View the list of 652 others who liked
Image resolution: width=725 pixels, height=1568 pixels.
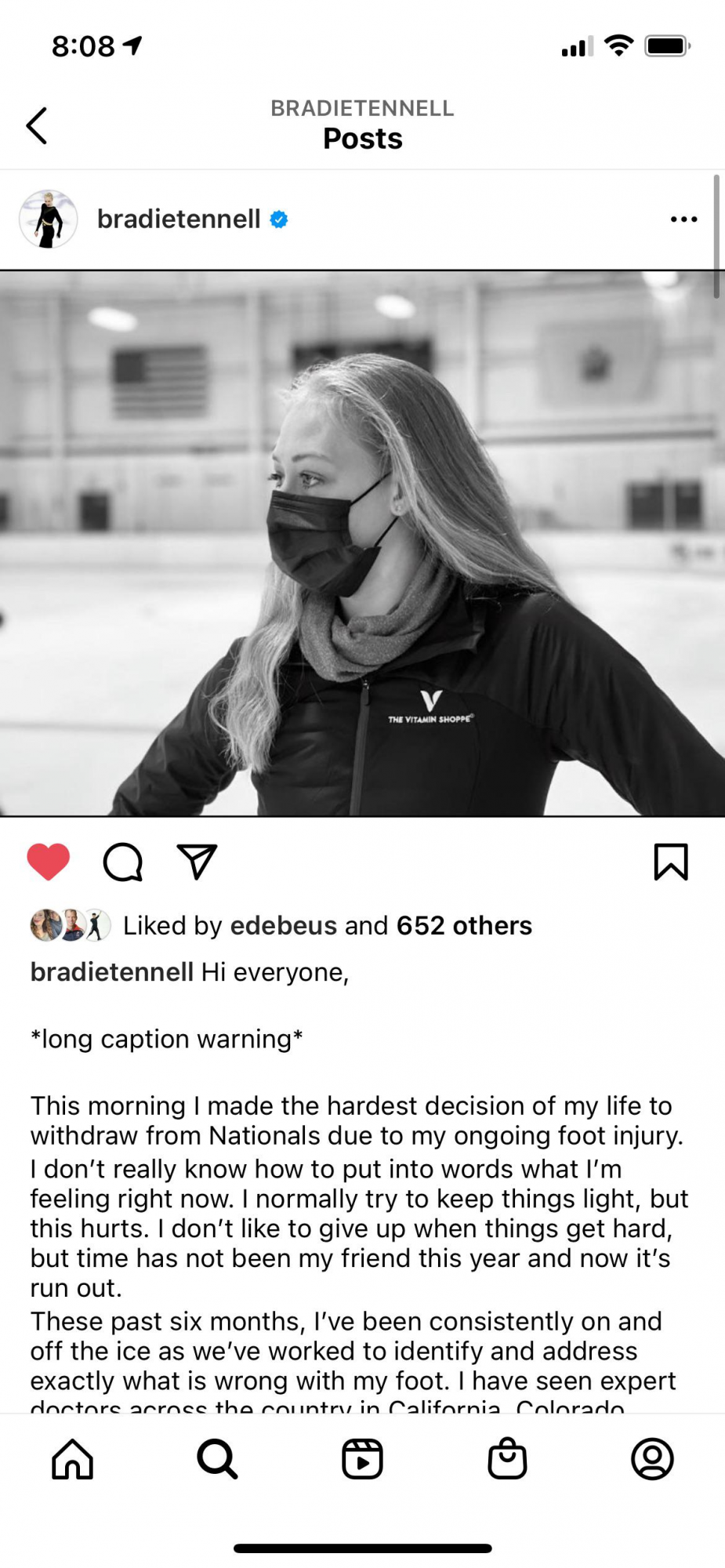coord(464,926)
